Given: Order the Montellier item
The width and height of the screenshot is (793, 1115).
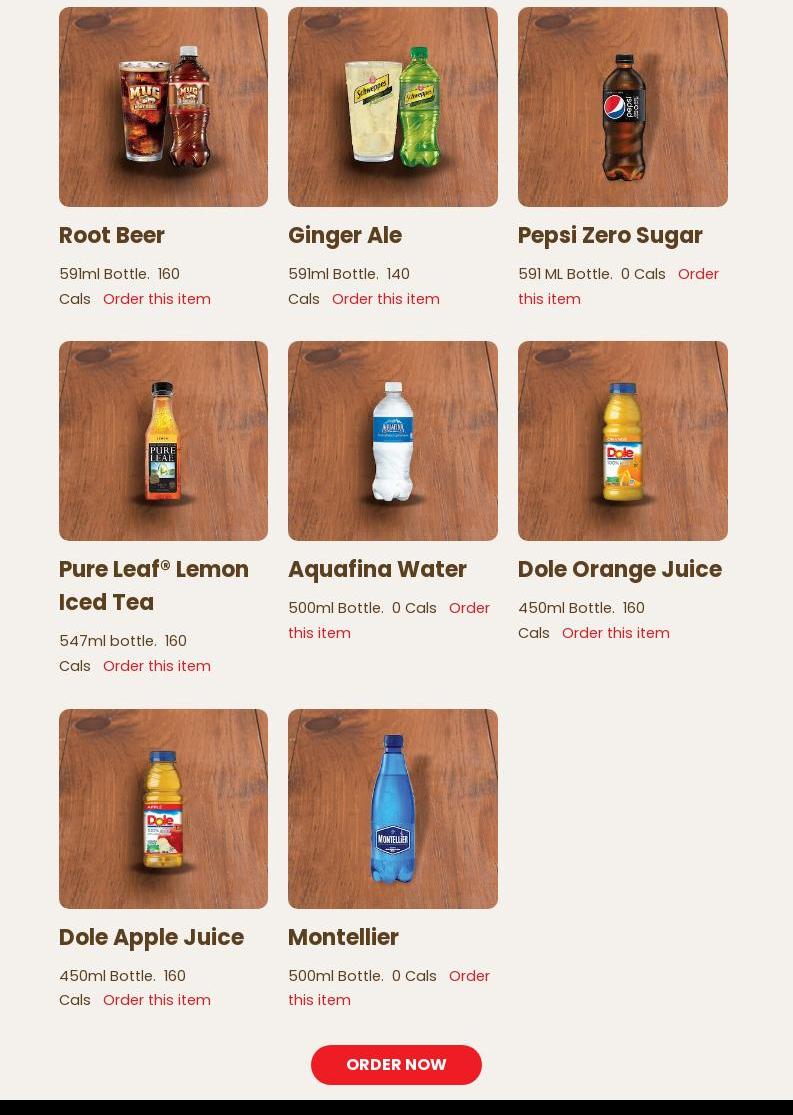Looking at the screenshot, I should point(468,976).
